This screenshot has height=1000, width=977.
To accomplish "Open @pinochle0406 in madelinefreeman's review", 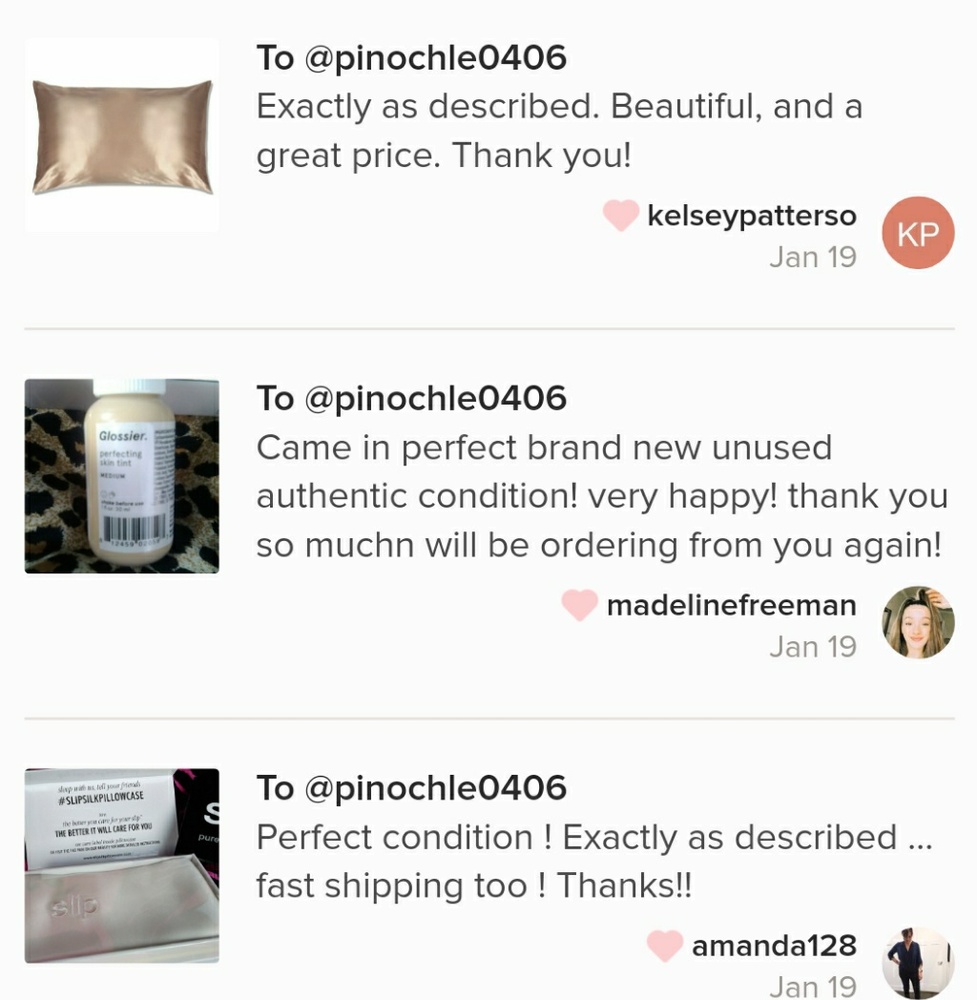I will pyautogui.click(x=434, y=399).
